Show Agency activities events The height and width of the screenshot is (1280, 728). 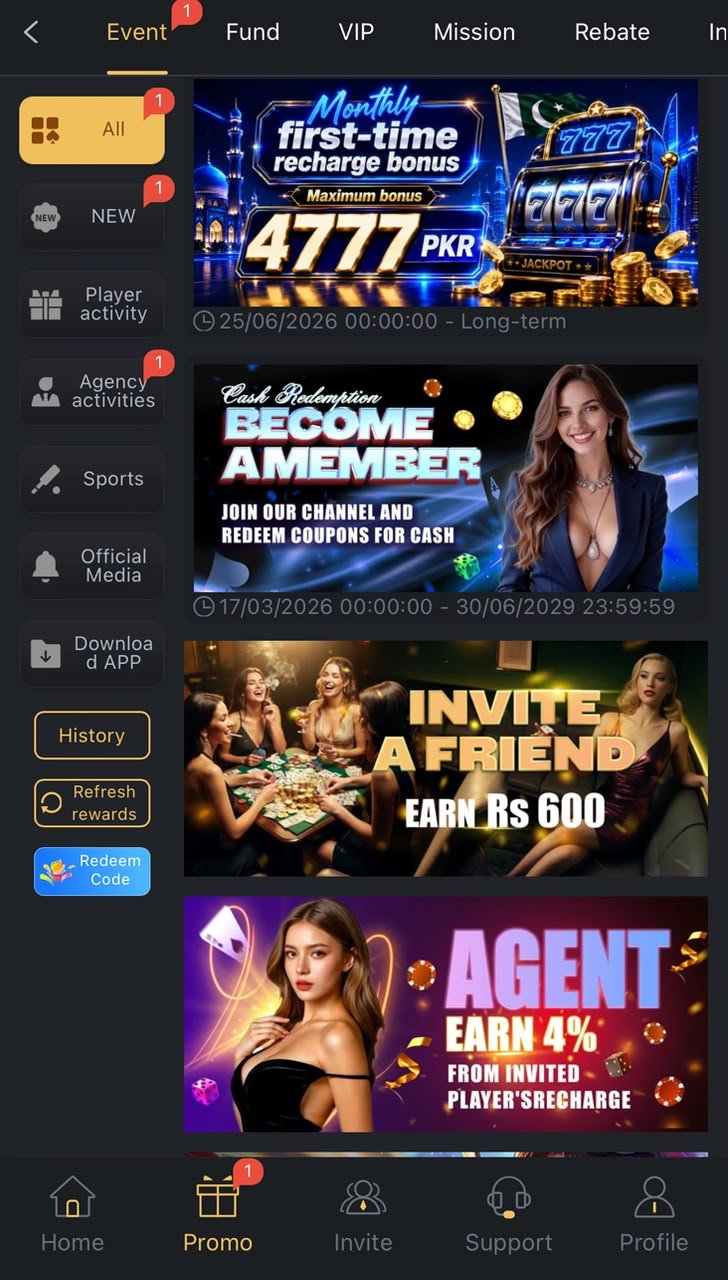click(92, 391)
